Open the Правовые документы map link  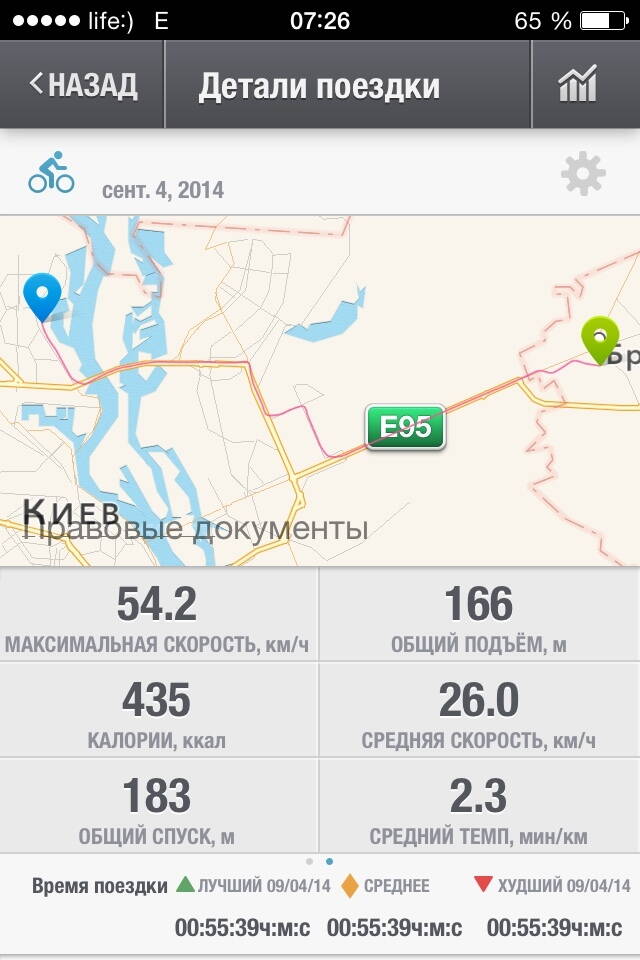pos(195,528)
